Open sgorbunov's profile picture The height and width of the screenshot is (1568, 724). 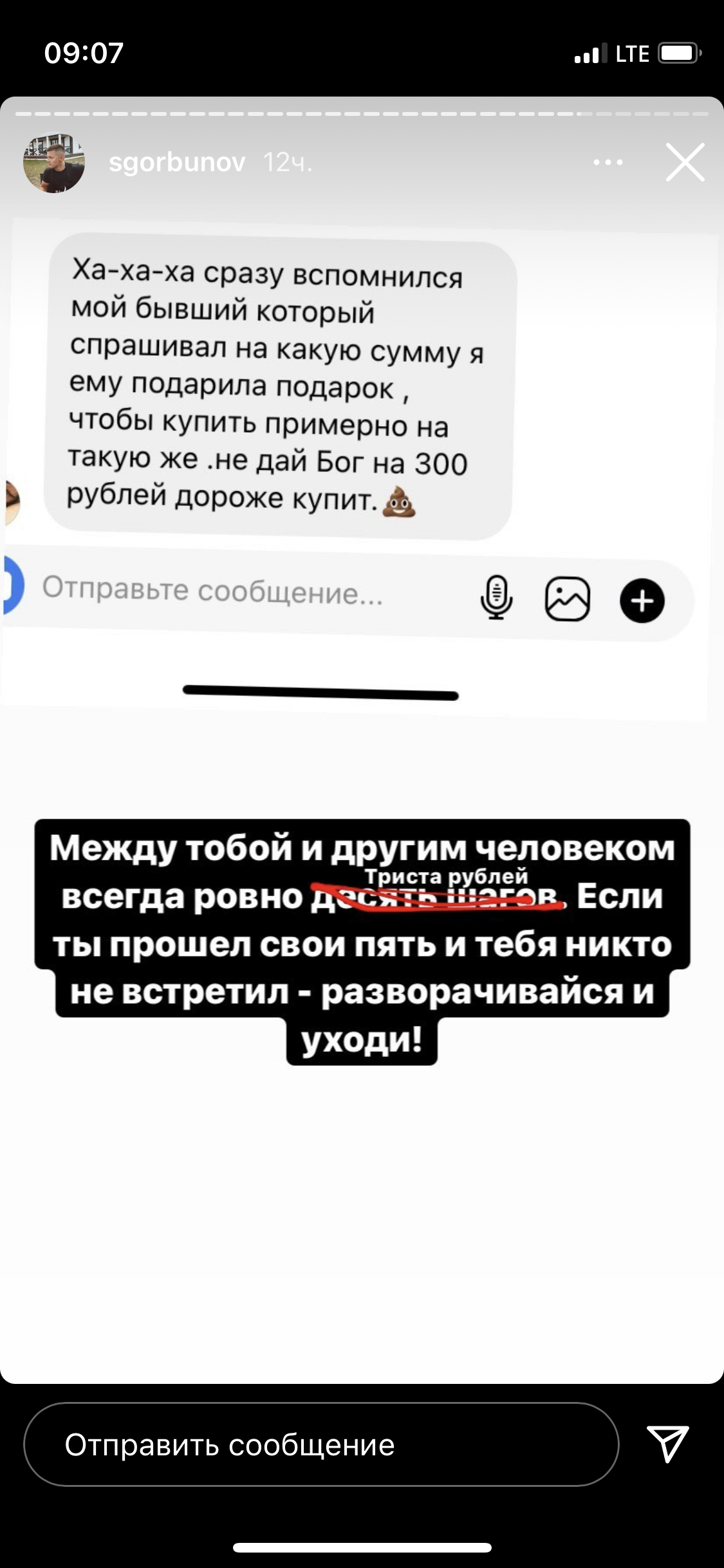(x=54, y=163)
